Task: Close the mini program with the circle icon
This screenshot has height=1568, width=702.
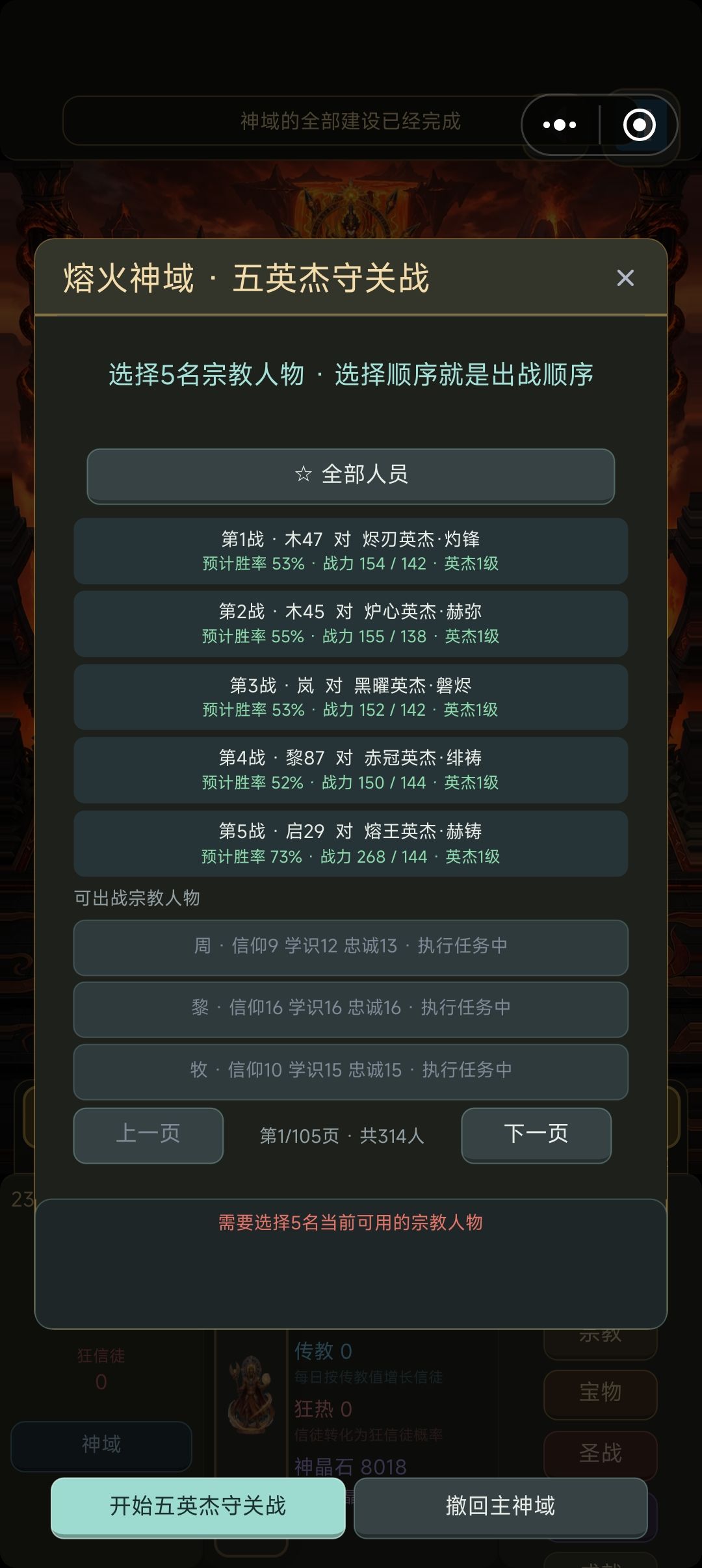Action: [x=639, y=125]
